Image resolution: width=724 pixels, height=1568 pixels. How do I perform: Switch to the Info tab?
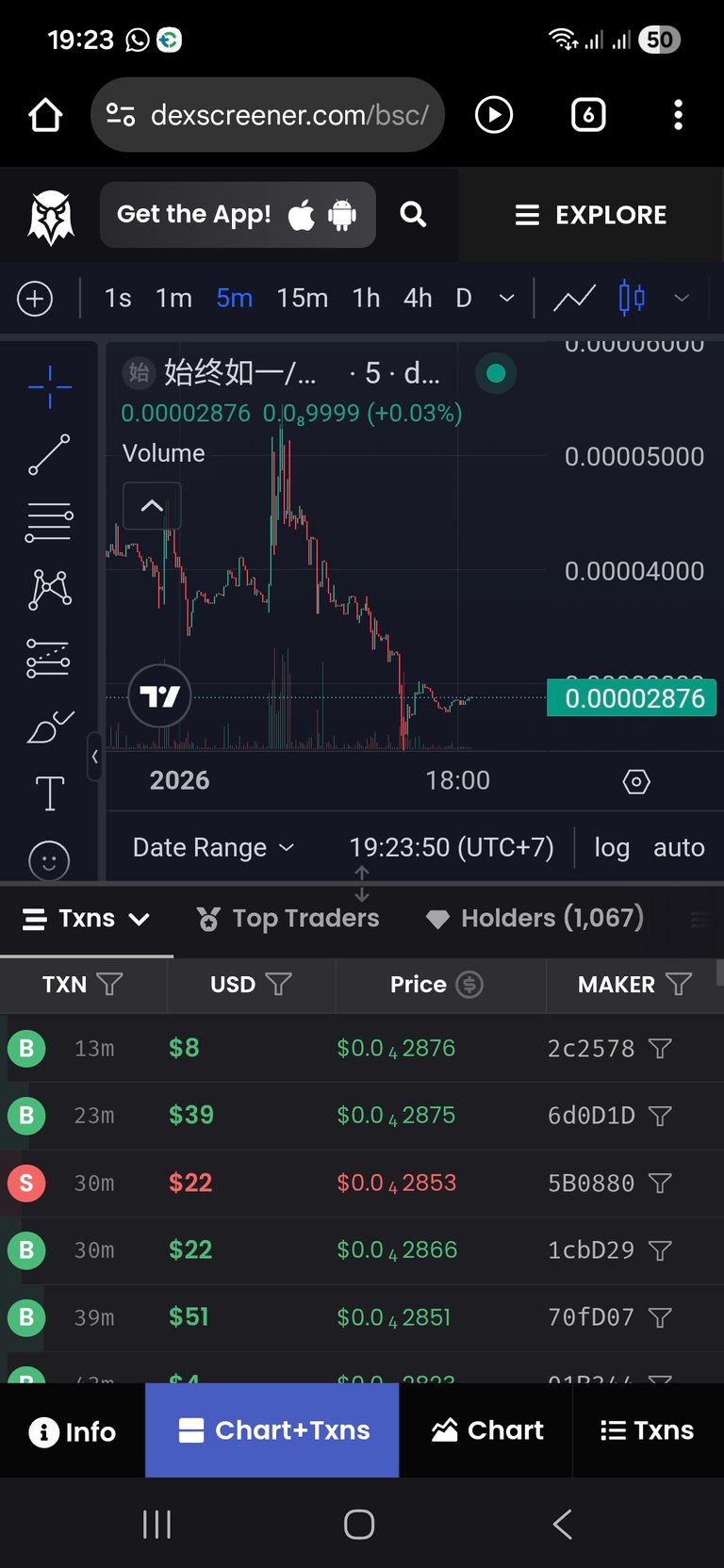pyautogui.click(x=73, y=1431)
